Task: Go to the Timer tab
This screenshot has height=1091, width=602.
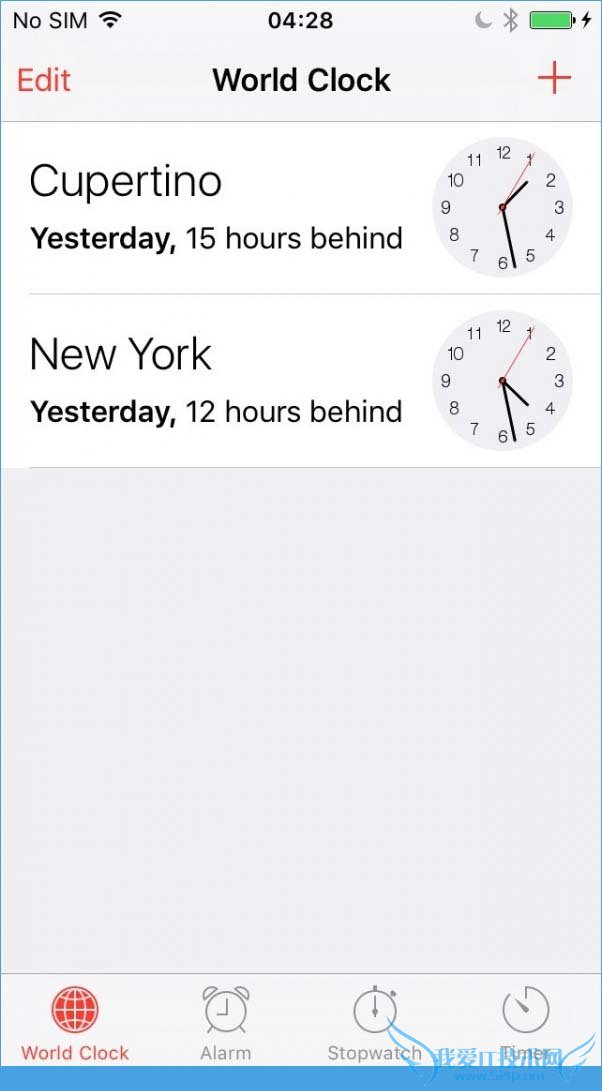Action: [526, 1022]
